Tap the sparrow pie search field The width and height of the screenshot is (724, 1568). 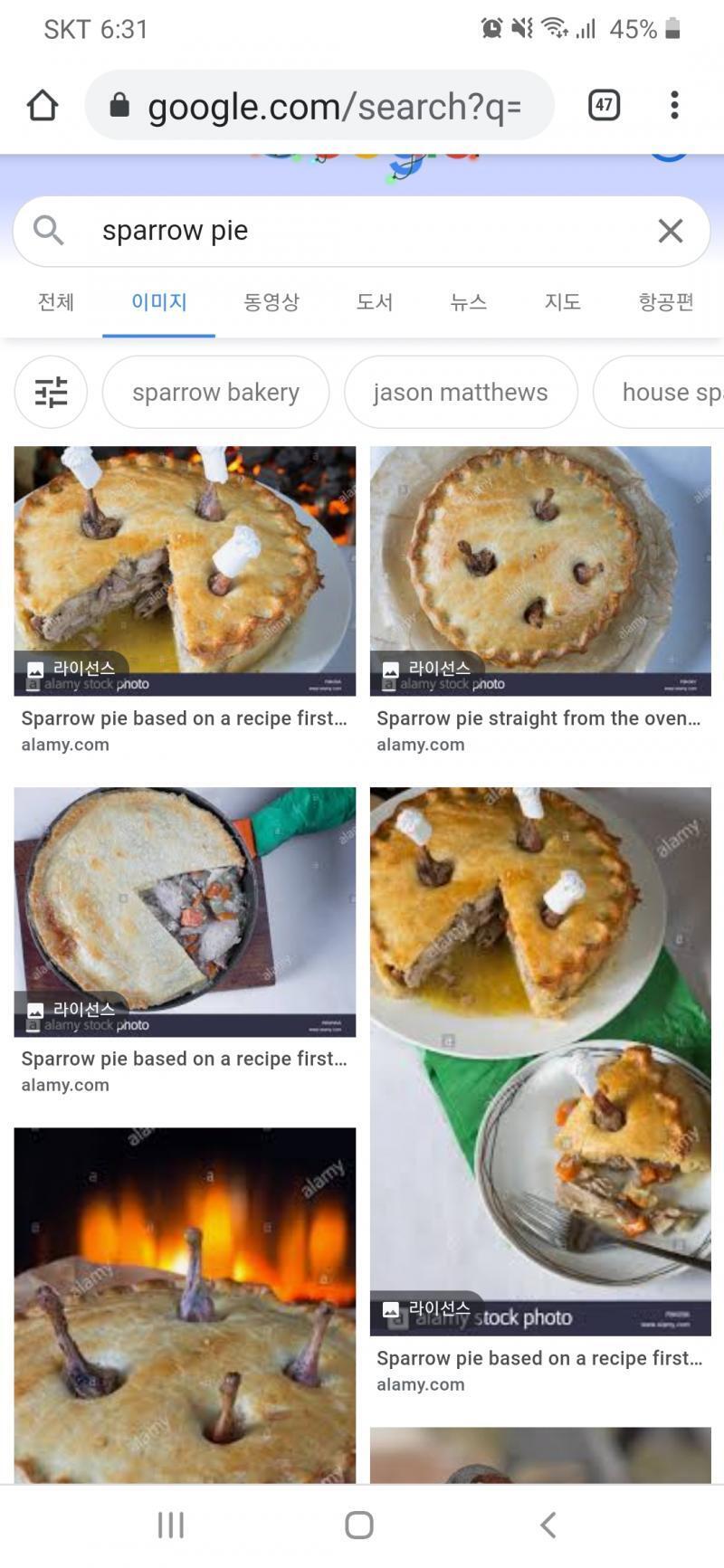pyautogui.click(x=361, y=231)
